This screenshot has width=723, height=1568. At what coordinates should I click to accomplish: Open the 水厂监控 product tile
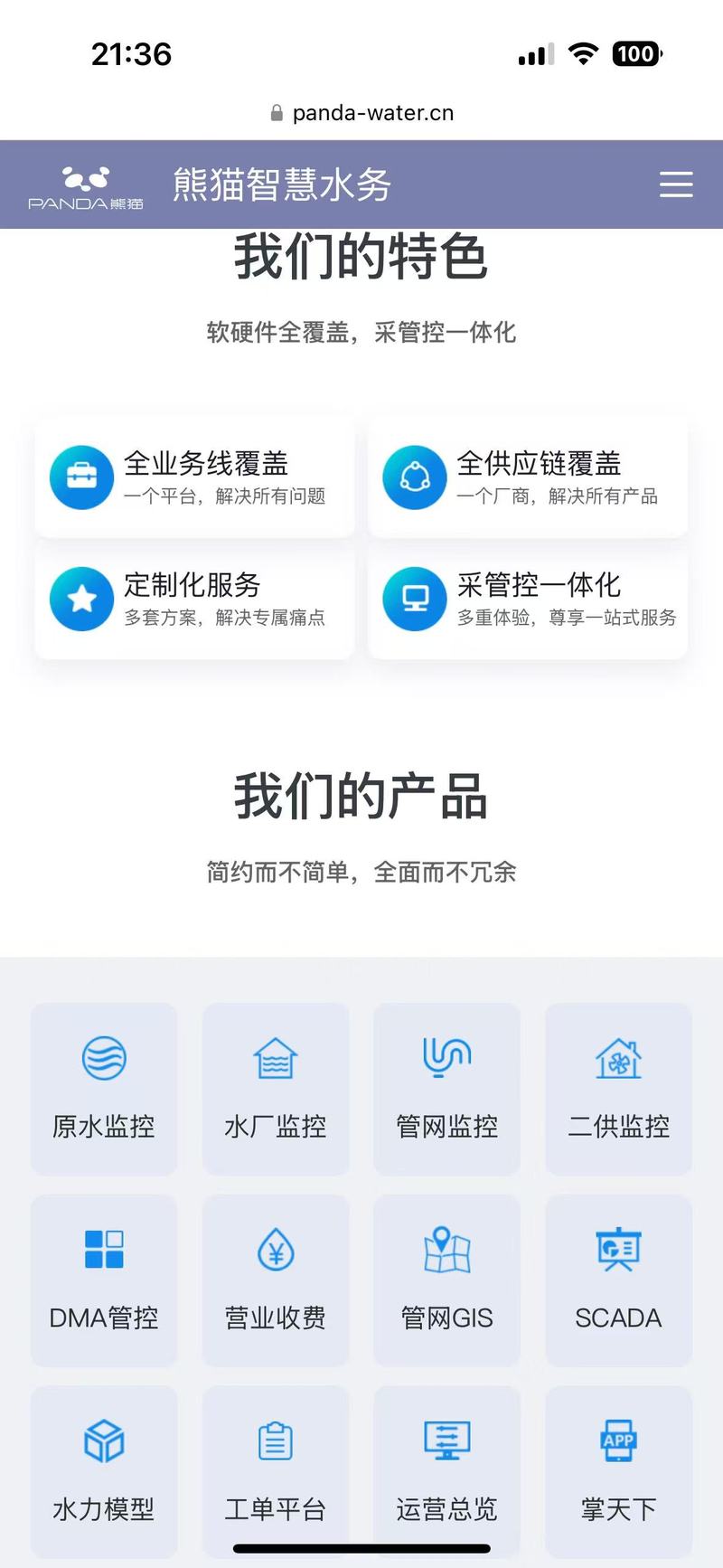(x=276, y=1089)
